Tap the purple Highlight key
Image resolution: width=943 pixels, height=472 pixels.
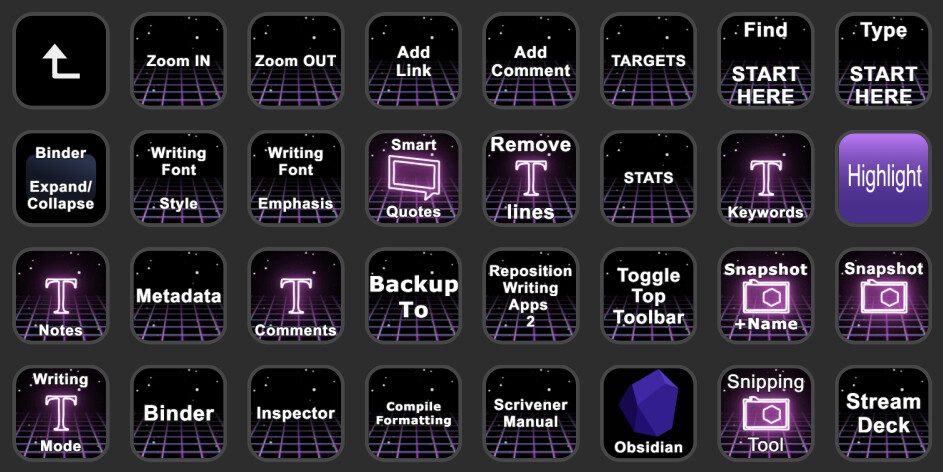click(x=884, y=178)
